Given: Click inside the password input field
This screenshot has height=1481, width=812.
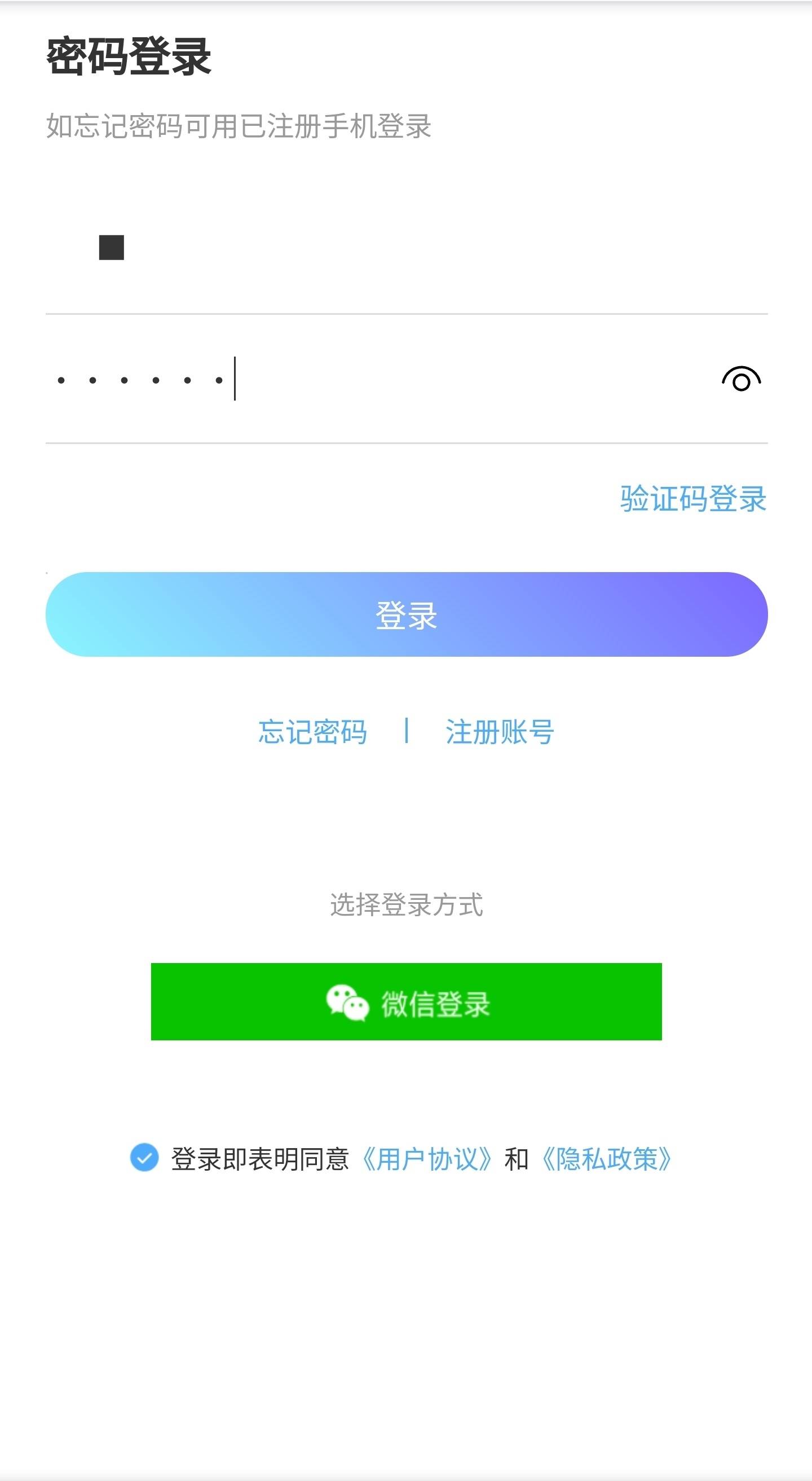Looking at the screenshot, I should 345,380.
